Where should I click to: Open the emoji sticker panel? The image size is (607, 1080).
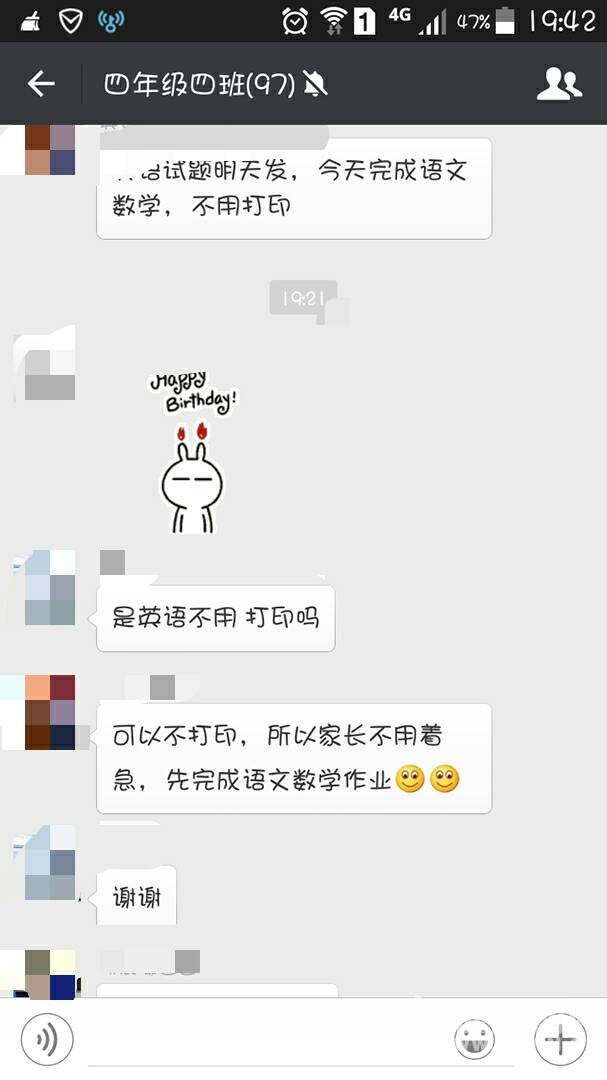[x=474, y=1040]
